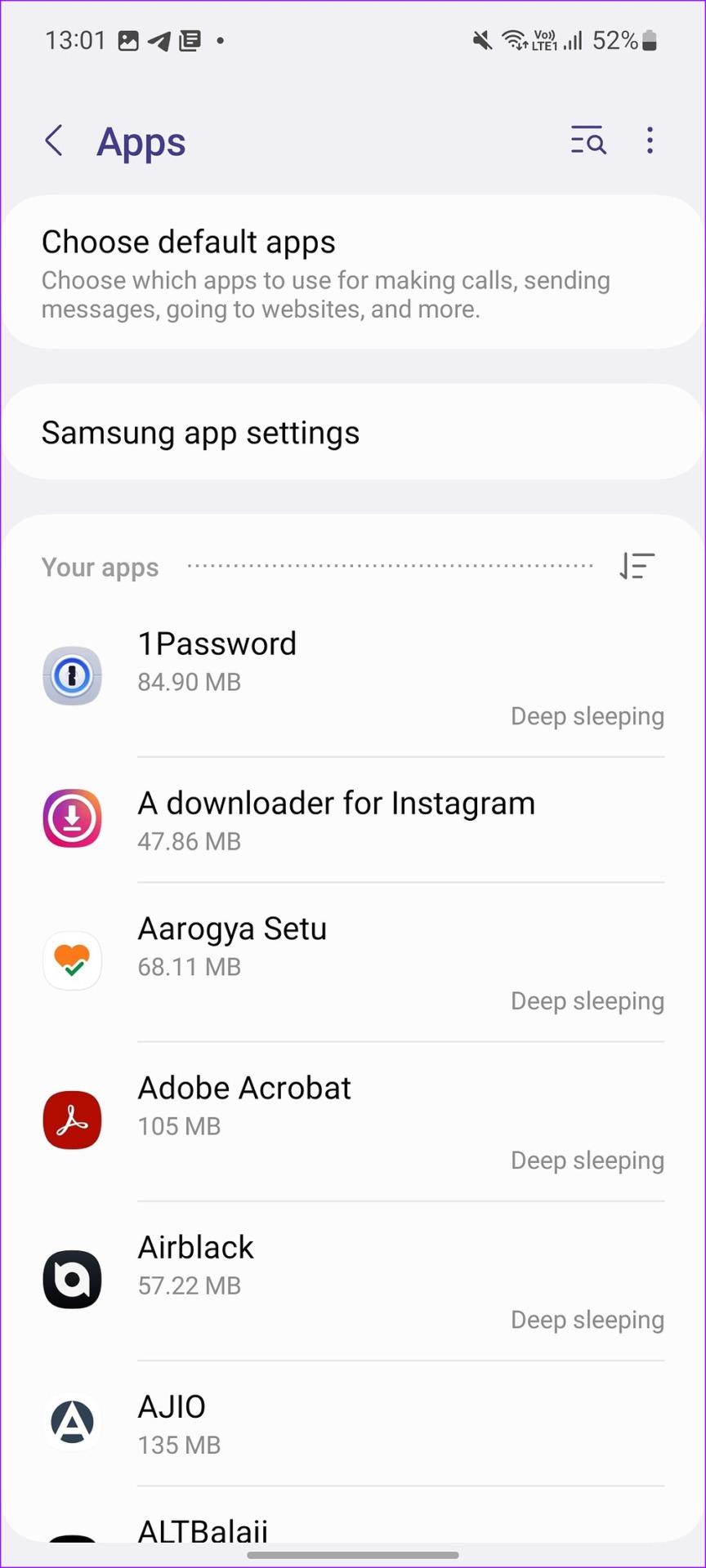Open Choose default apps
Screen dimensions: 706x1568
pyautogui.click(x=353, y=273)
